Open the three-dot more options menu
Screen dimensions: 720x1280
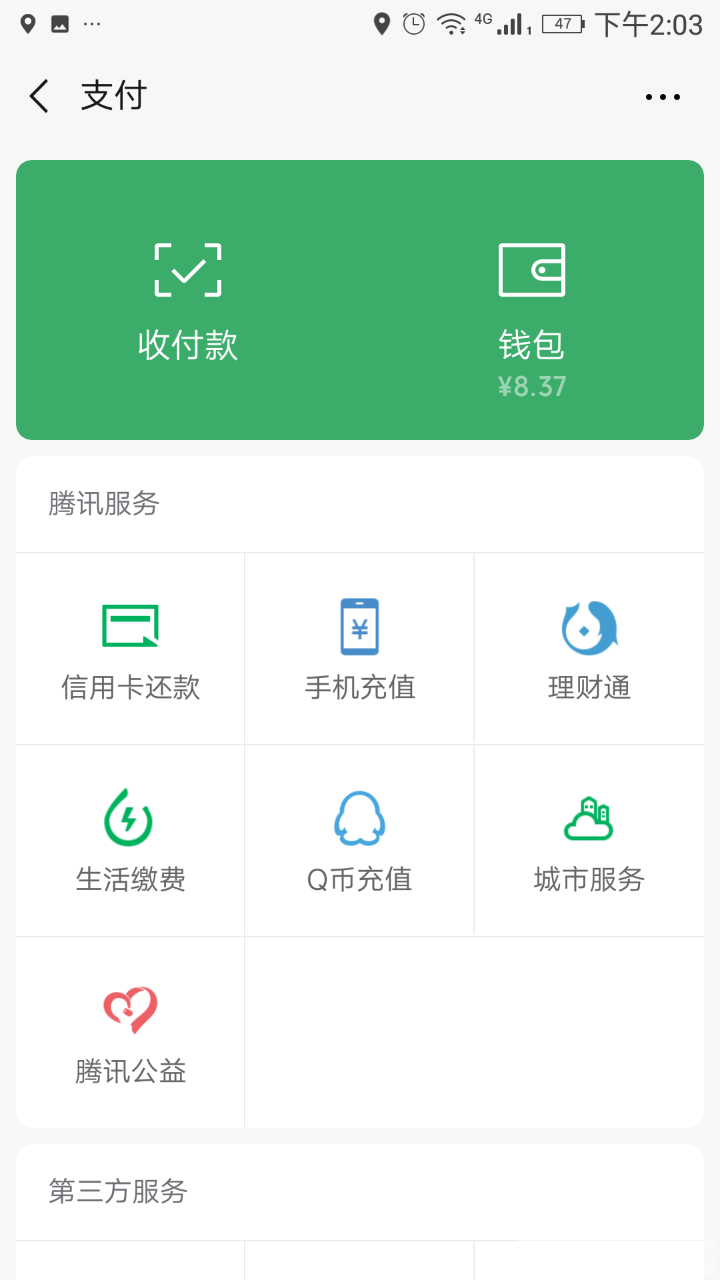point(663,96)
